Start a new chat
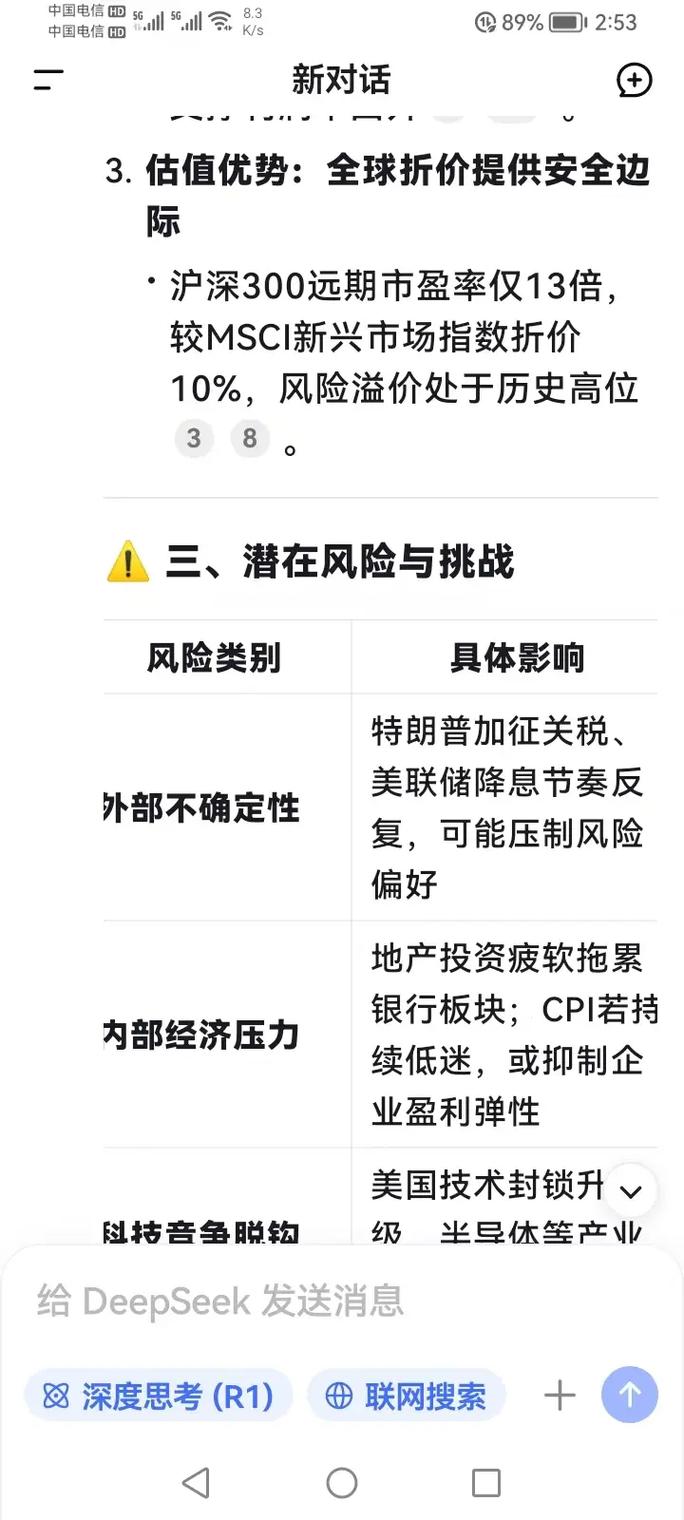Viewport: 684px width, 1520px height. coord(635,80)
